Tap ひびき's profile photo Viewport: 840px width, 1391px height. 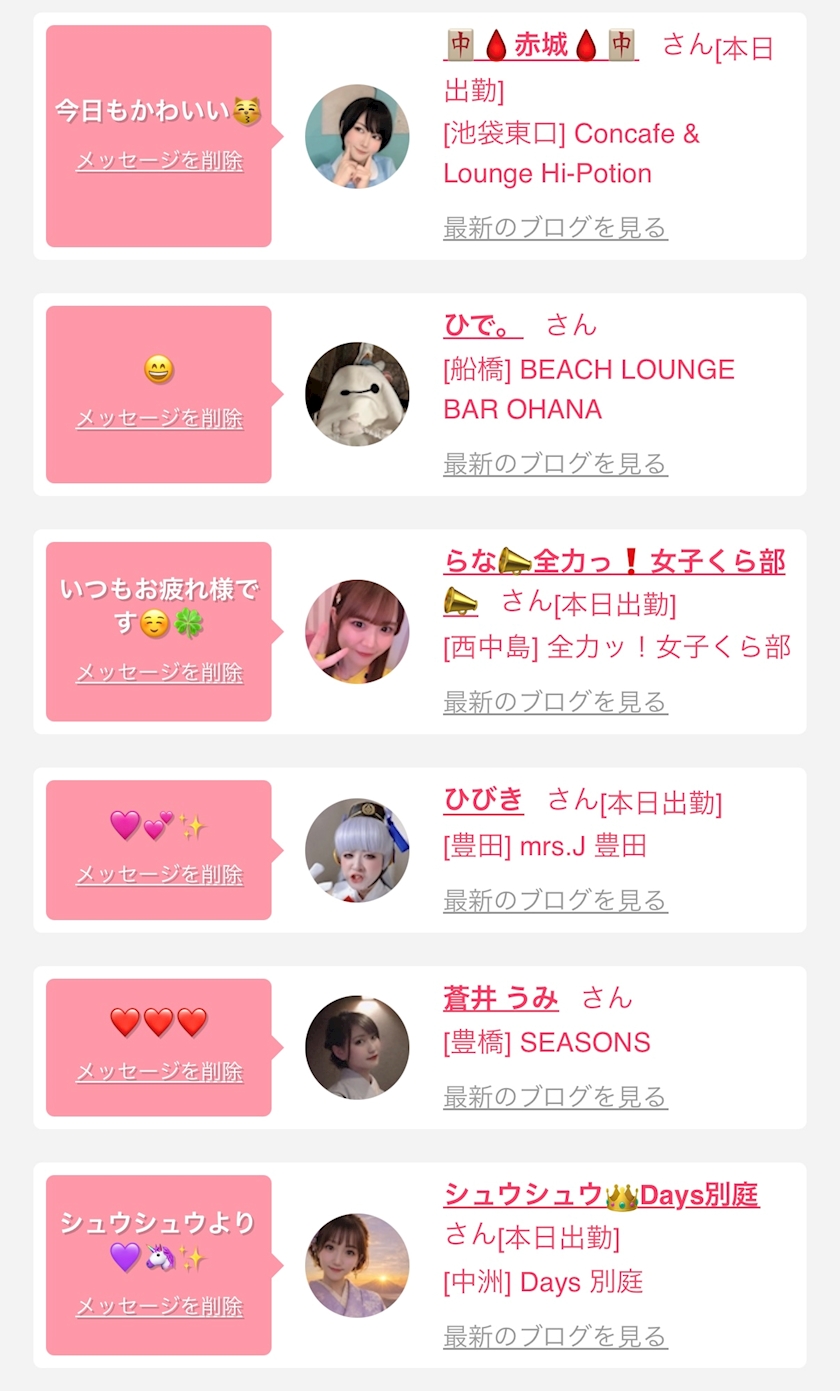point(357,850)
